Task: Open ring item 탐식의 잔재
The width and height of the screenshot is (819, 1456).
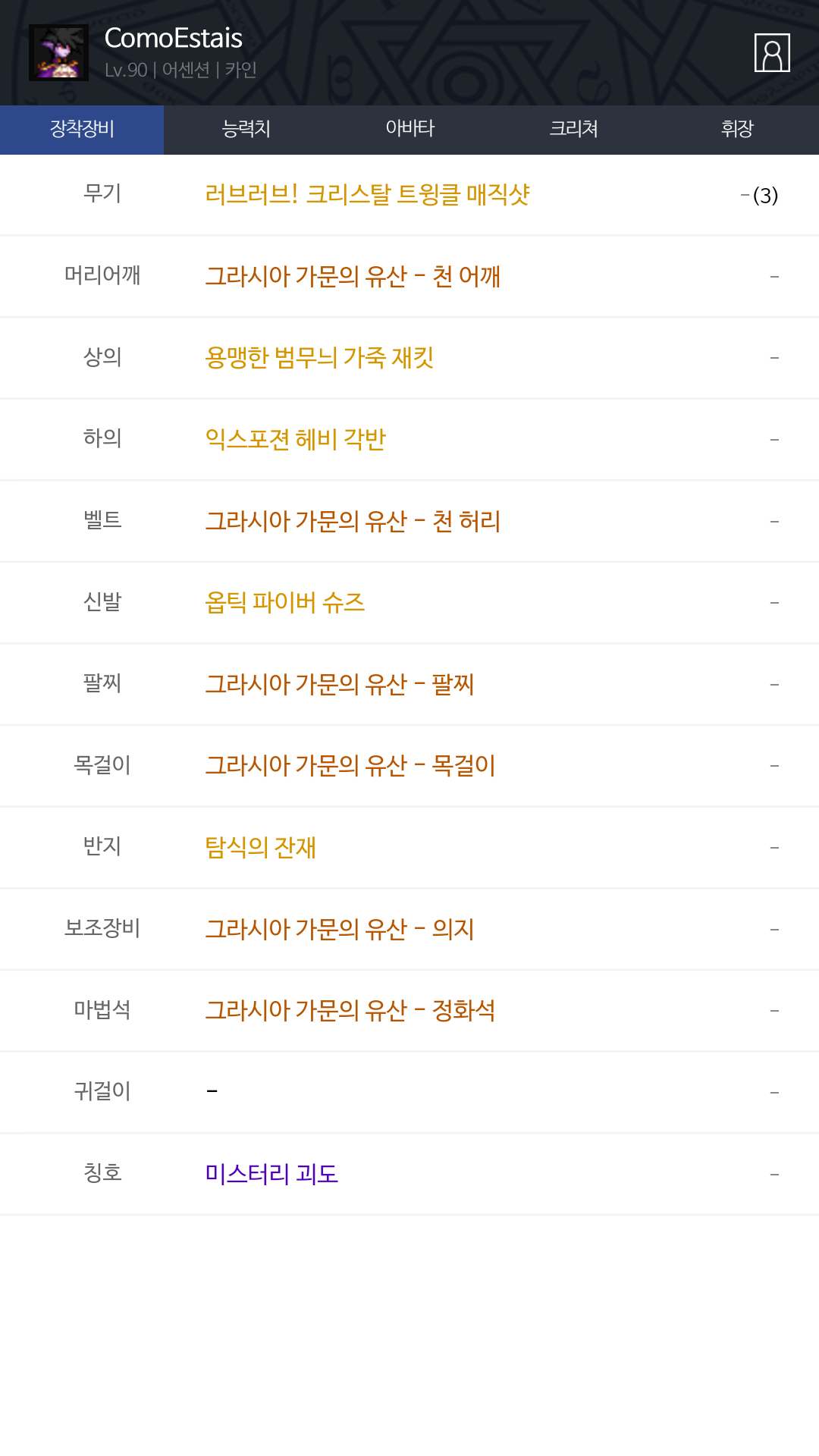Action: (260, 847)
